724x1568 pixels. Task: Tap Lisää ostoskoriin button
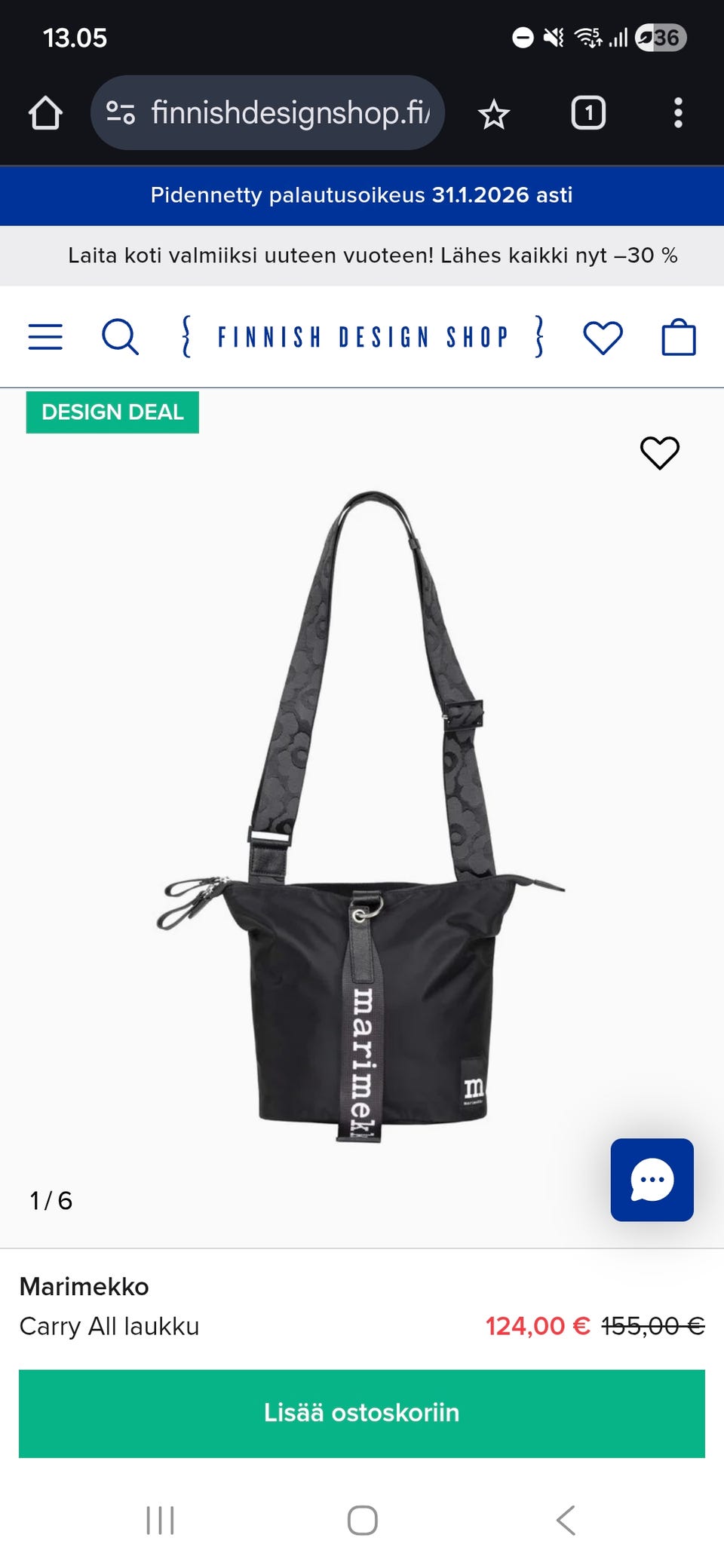362,1413
